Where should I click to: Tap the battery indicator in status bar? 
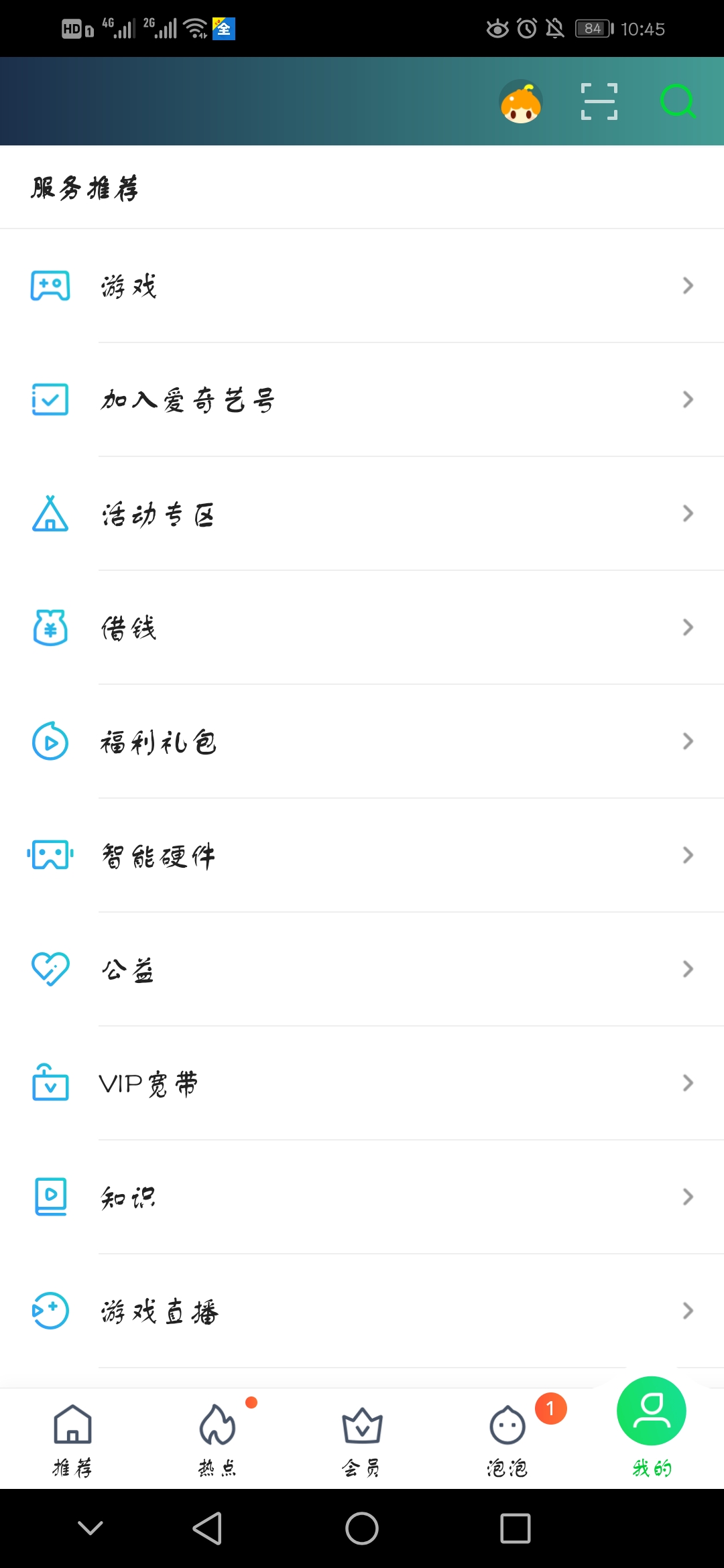593,28
